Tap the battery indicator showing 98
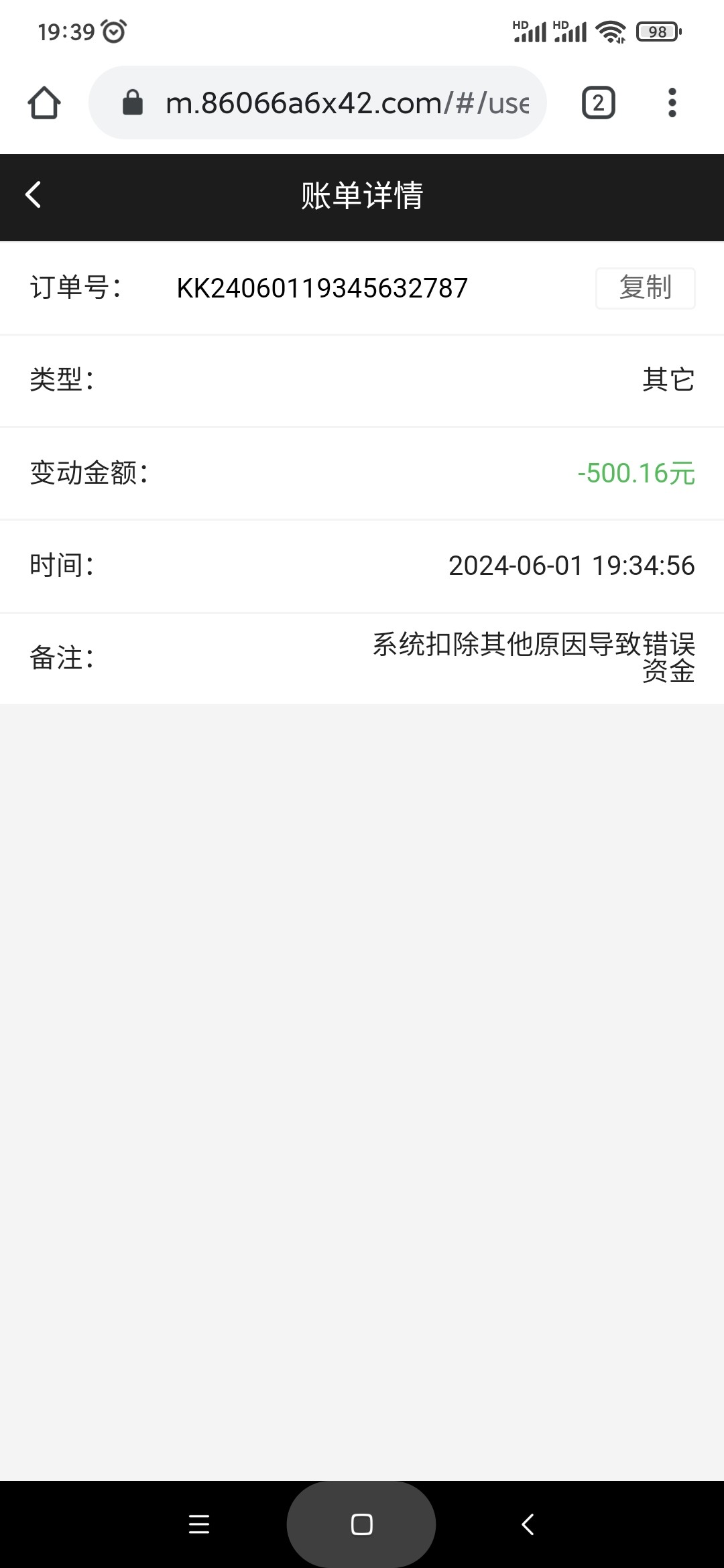Viewport: 724px width, 1568px height. [658, 30]
